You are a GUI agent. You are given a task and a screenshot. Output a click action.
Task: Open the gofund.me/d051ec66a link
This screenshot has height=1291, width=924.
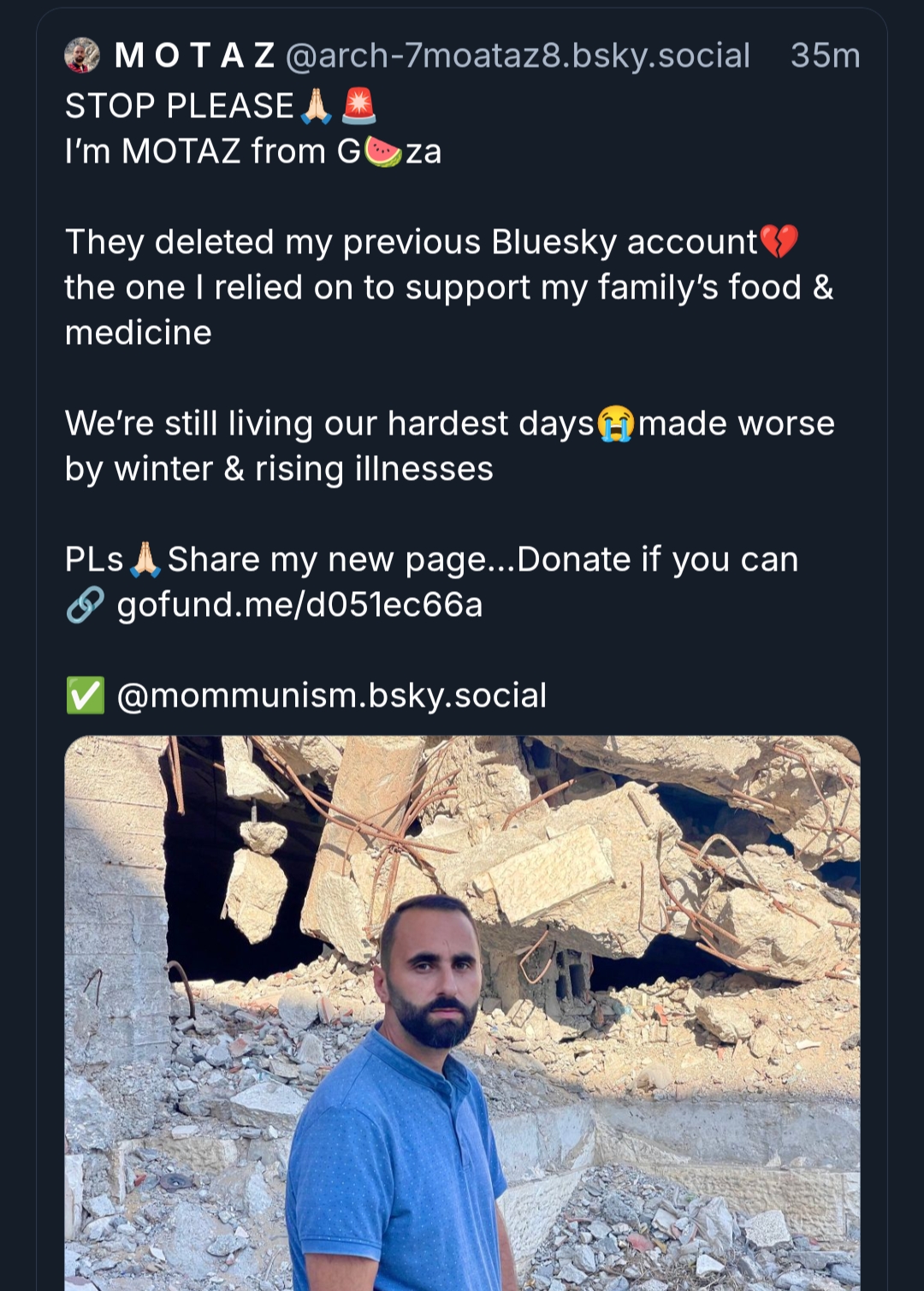click(299, 605)
